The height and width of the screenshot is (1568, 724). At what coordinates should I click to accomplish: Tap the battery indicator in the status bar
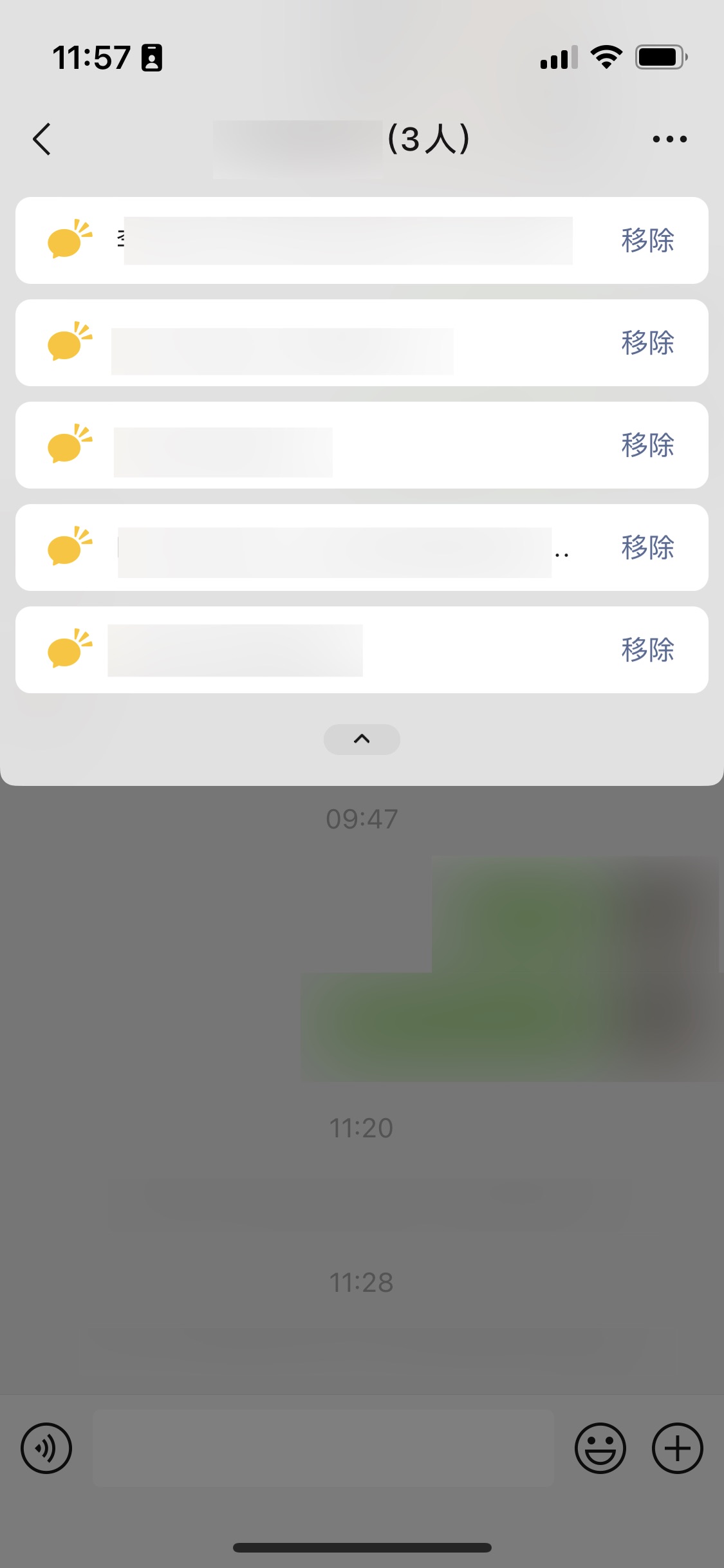point(658,57)
